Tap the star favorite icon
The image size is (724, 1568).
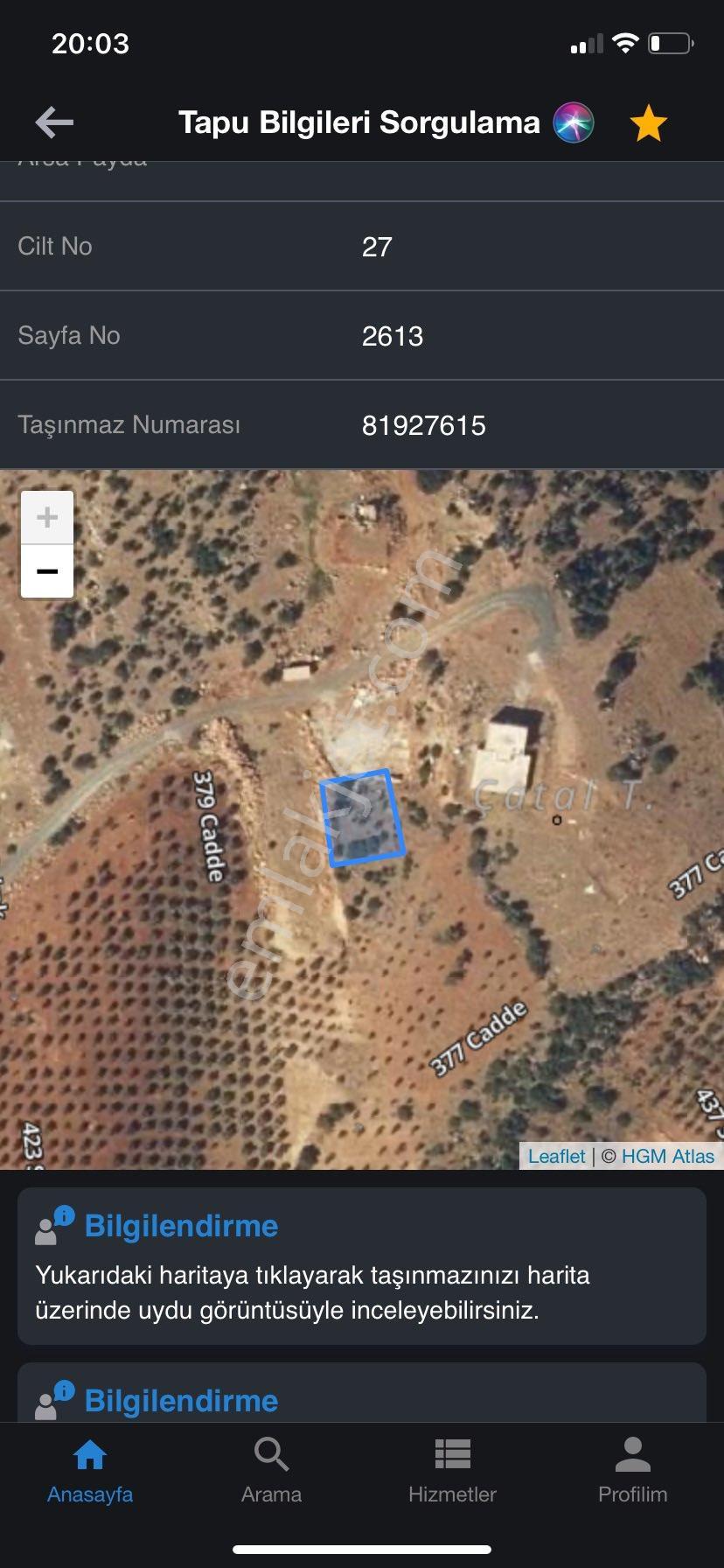click(x=649, y=122)
